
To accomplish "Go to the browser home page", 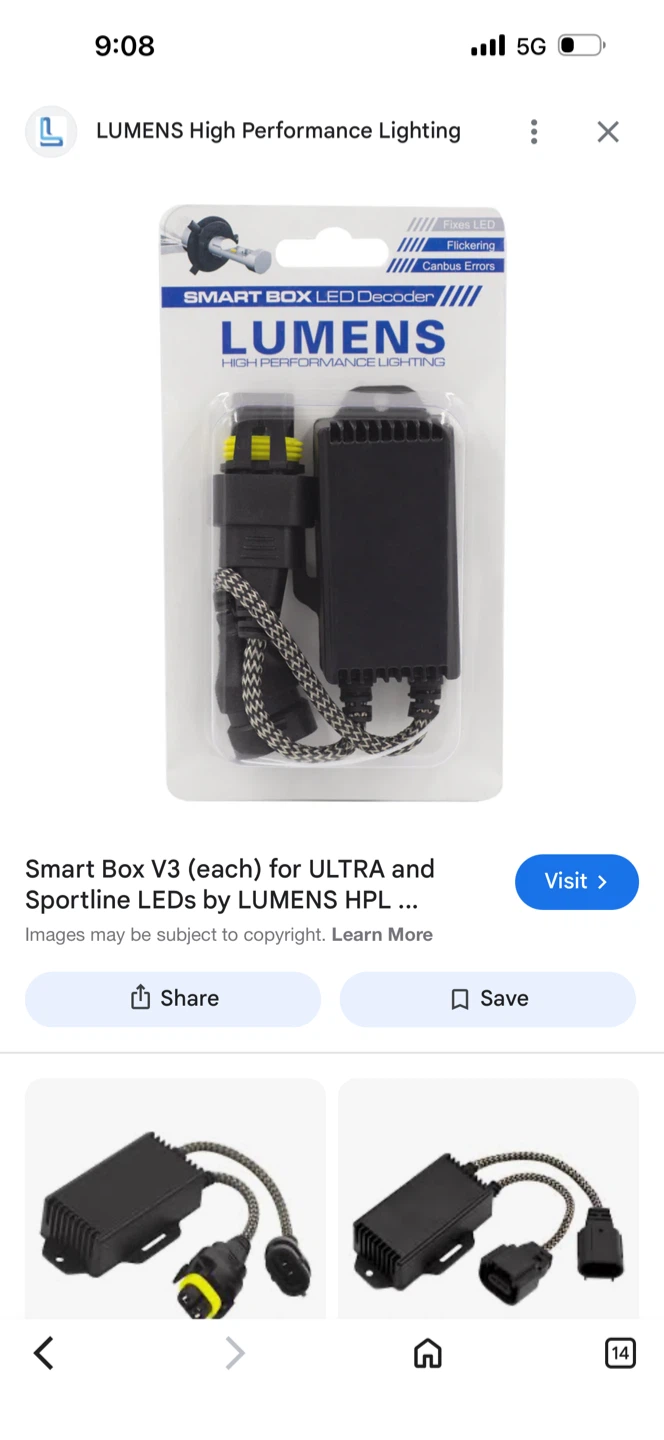I will pos(427,1353).
